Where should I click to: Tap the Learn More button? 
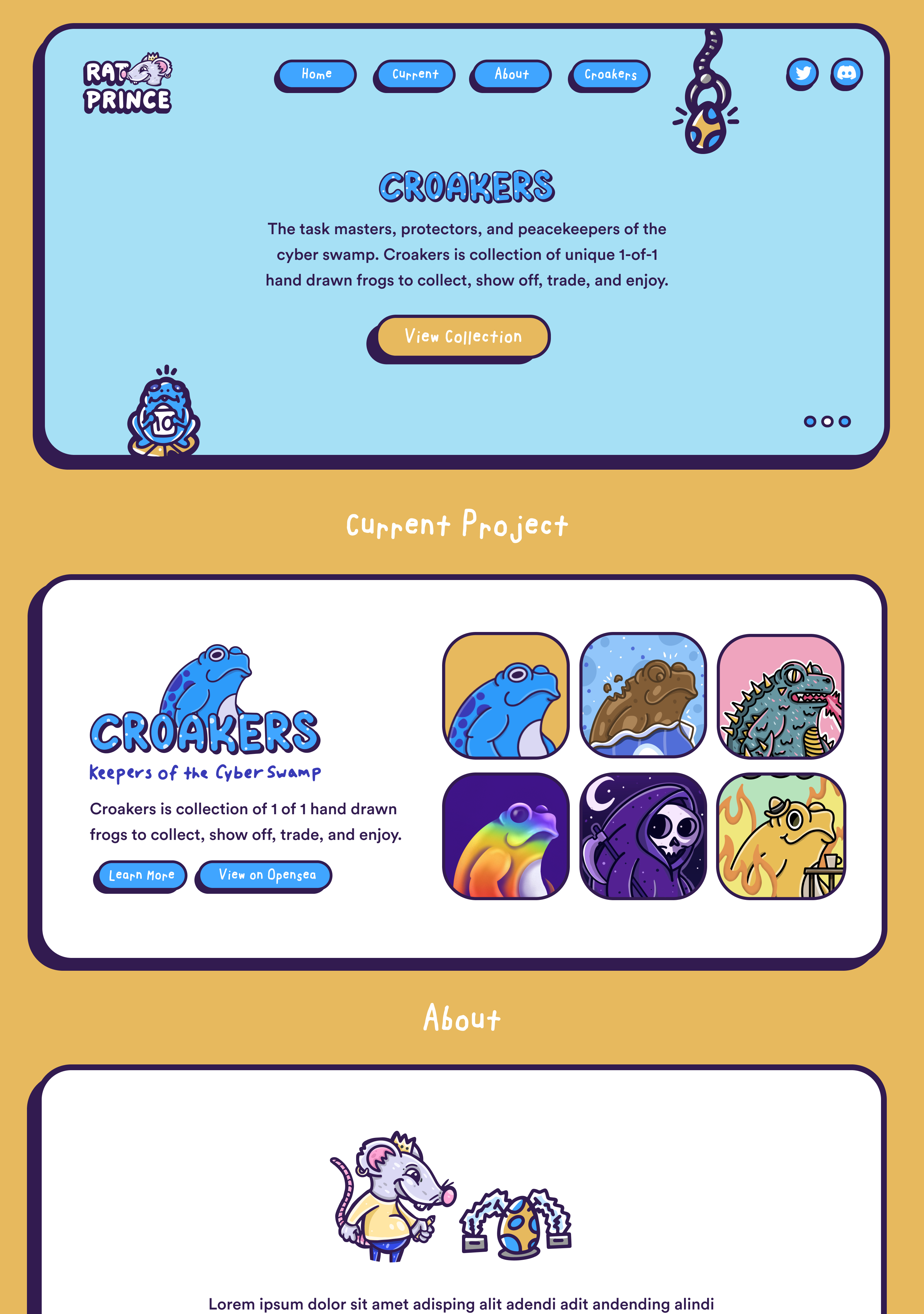[x=141, y=875]
